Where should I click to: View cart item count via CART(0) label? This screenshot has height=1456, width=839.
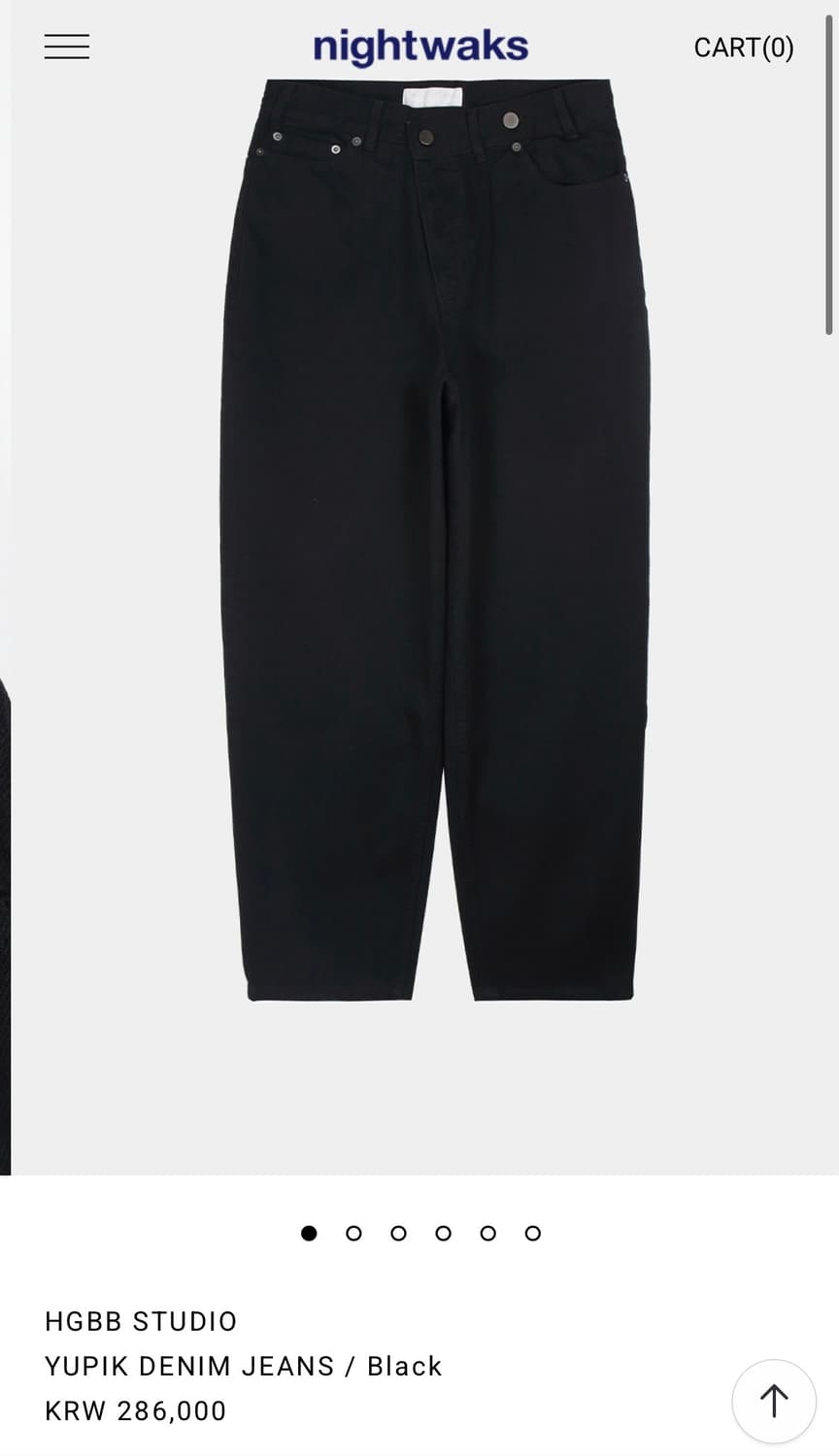[743, 46]
